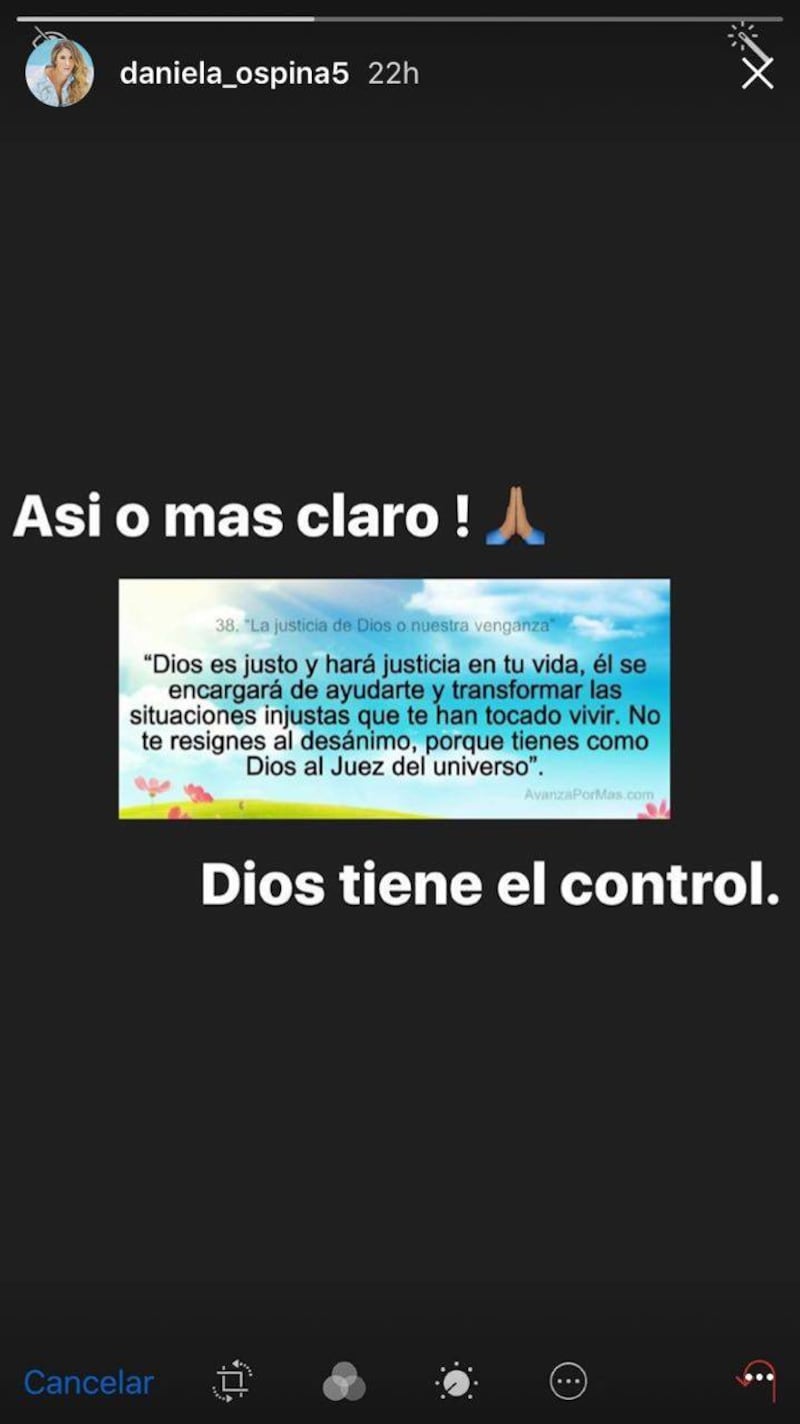
Task: Tap Cancelar to discard the edit
Action: click(88, 1382)
